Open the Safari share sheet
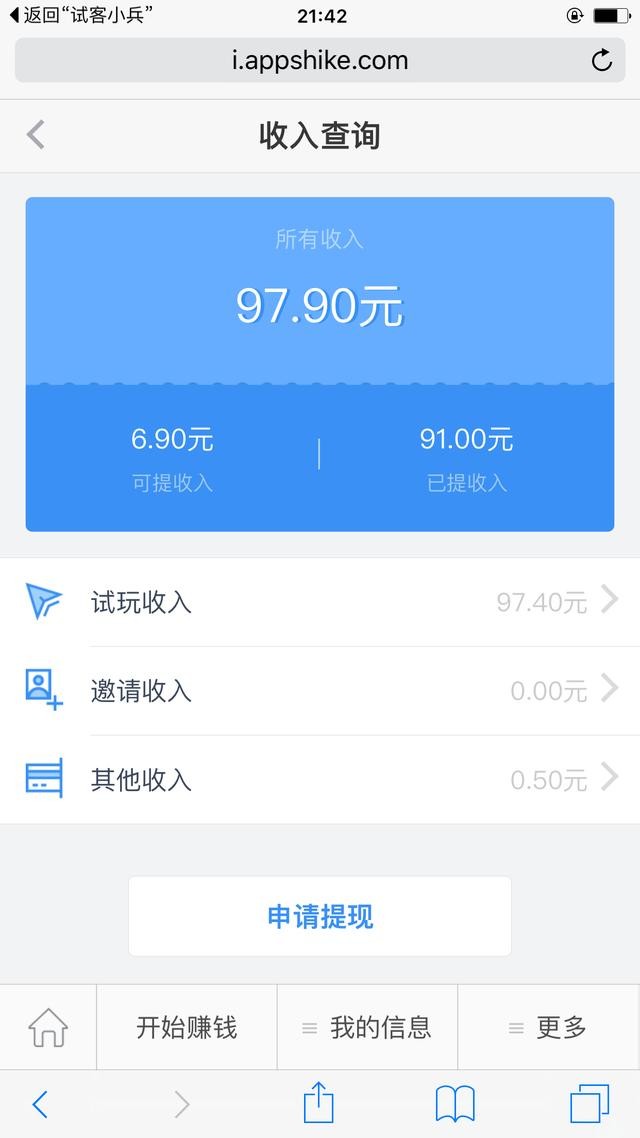This screenshot has height=1138, width=640. click(318, 1104)
